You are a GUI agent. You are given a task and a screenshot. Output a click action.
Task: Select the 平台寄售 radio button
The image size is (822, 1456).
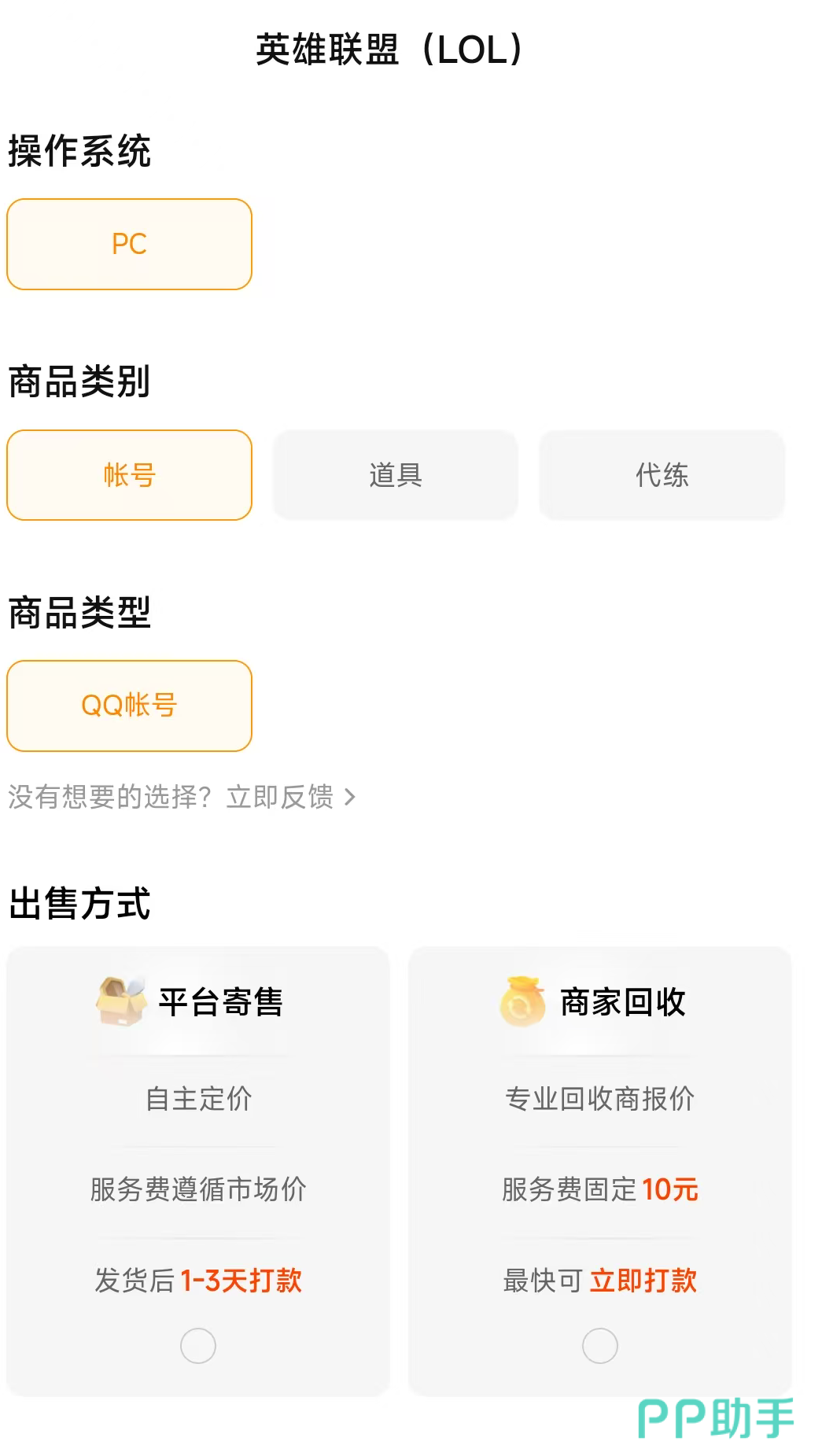[x=198, y=1346]
